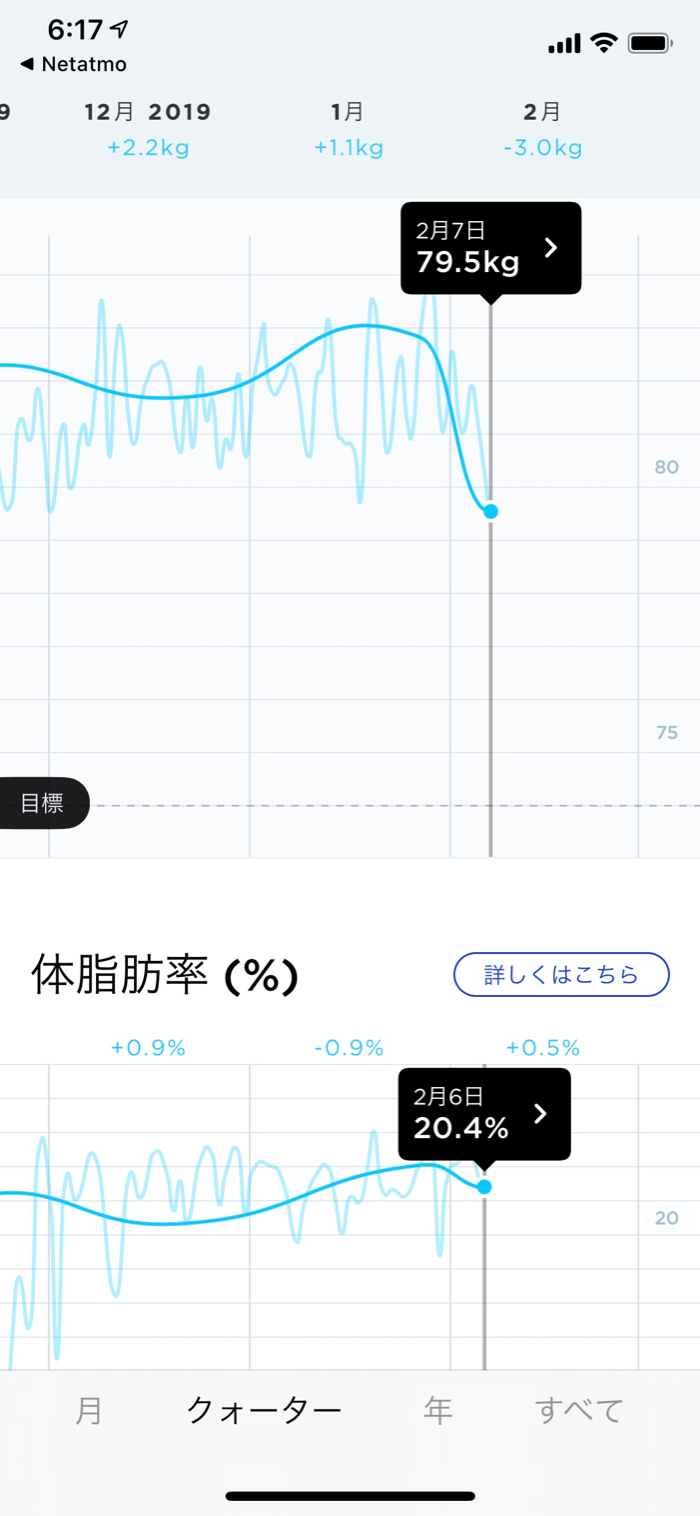Viewport: 700px width, 1516px height.
Task: Switch to the 月 range tab
Action: point(89,1410)
